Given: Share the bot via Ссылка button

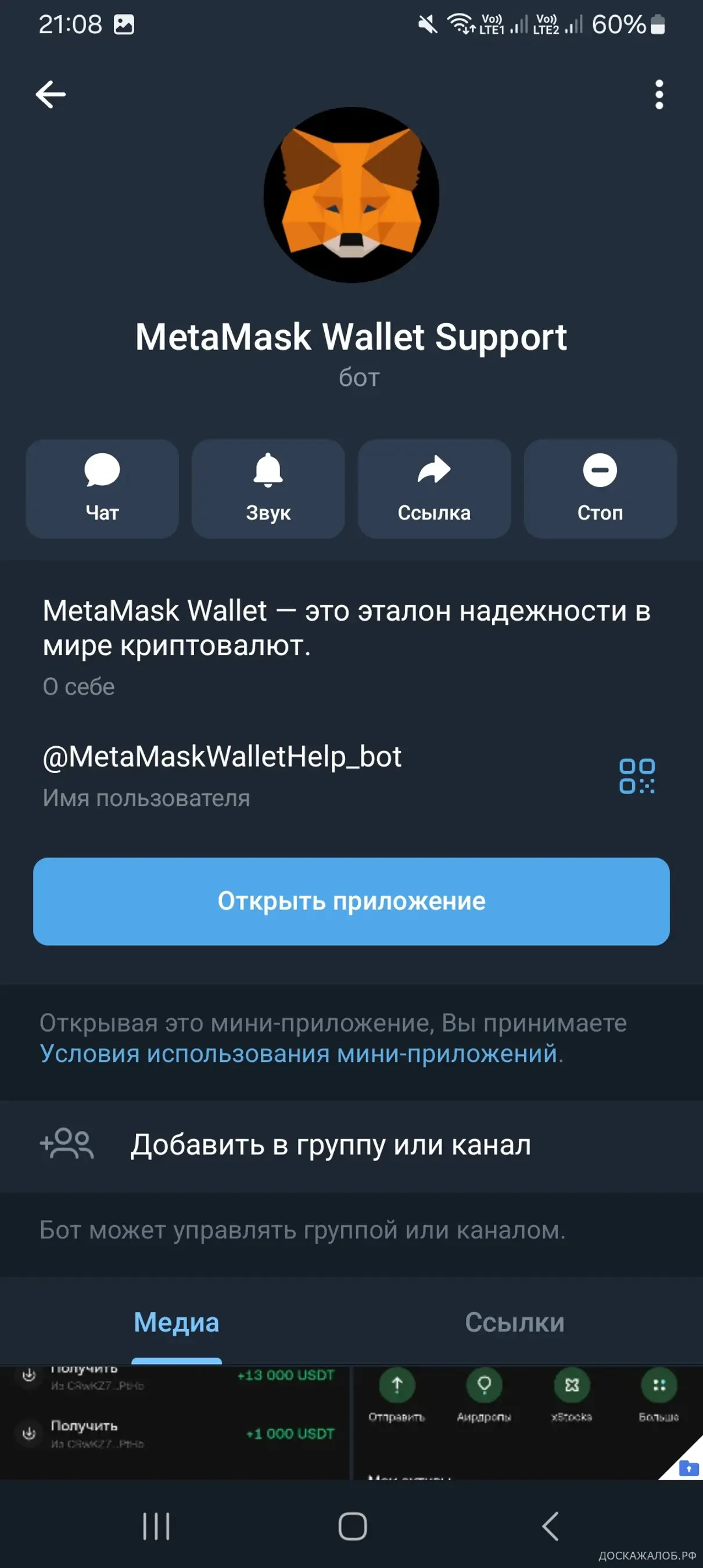Looking at the screenshot, I should coord(434,489).
